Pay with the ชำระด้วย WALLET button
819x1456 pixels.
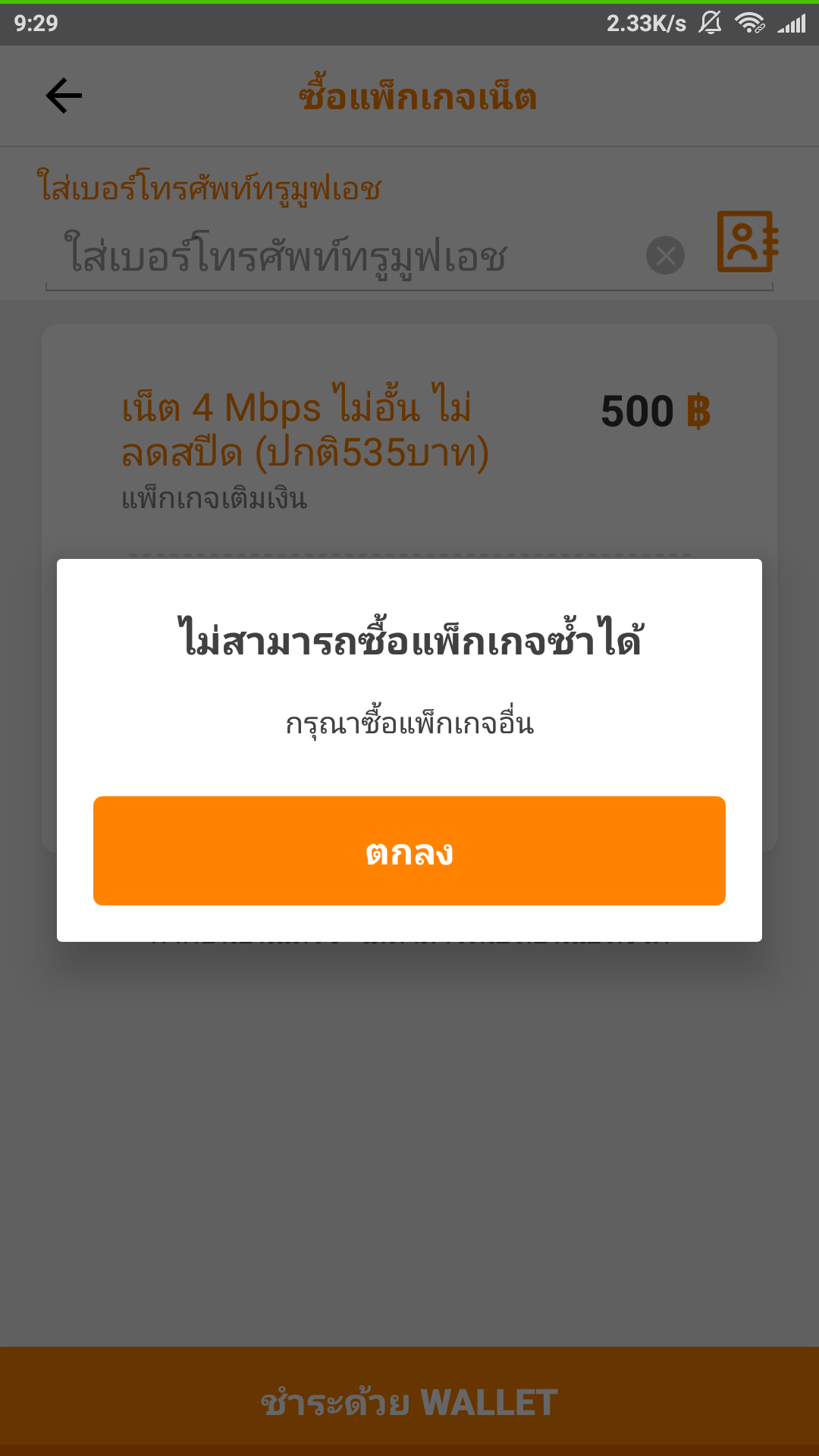[x=409, y=1401]
